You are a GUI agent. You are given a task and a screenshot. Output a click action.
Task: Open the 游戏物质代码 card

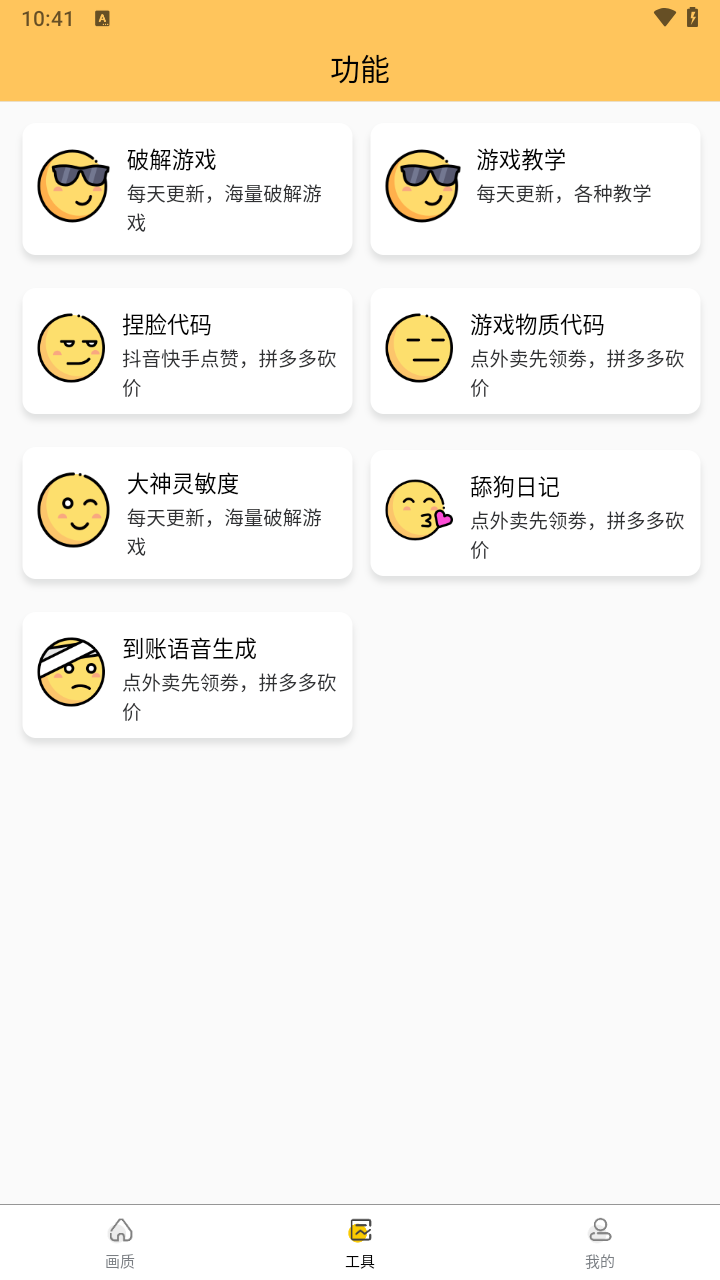coord(535,351)
